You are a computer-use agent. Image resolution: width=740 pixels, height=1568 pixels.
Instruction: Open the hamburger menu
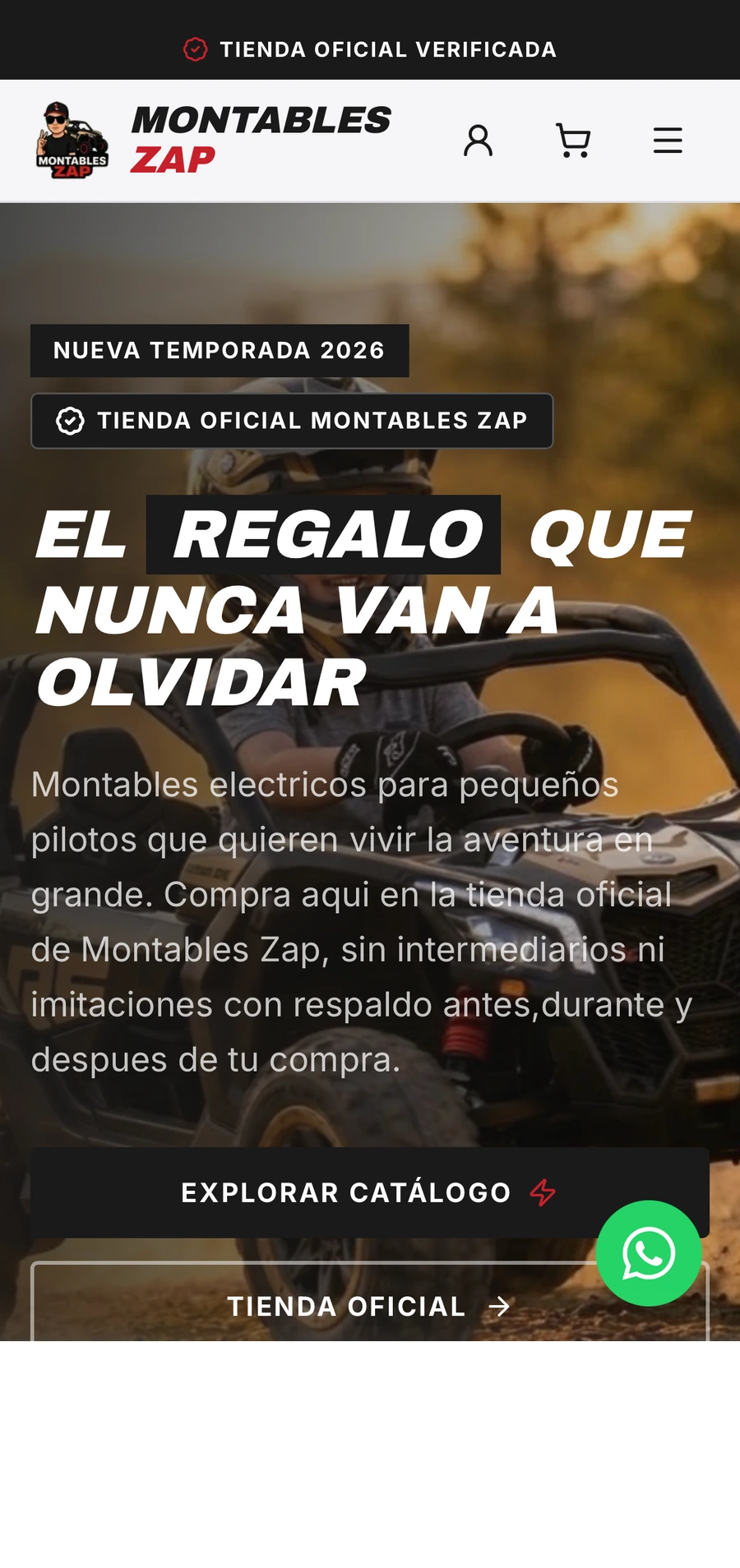pyautogui.click(x=668, y=141)
